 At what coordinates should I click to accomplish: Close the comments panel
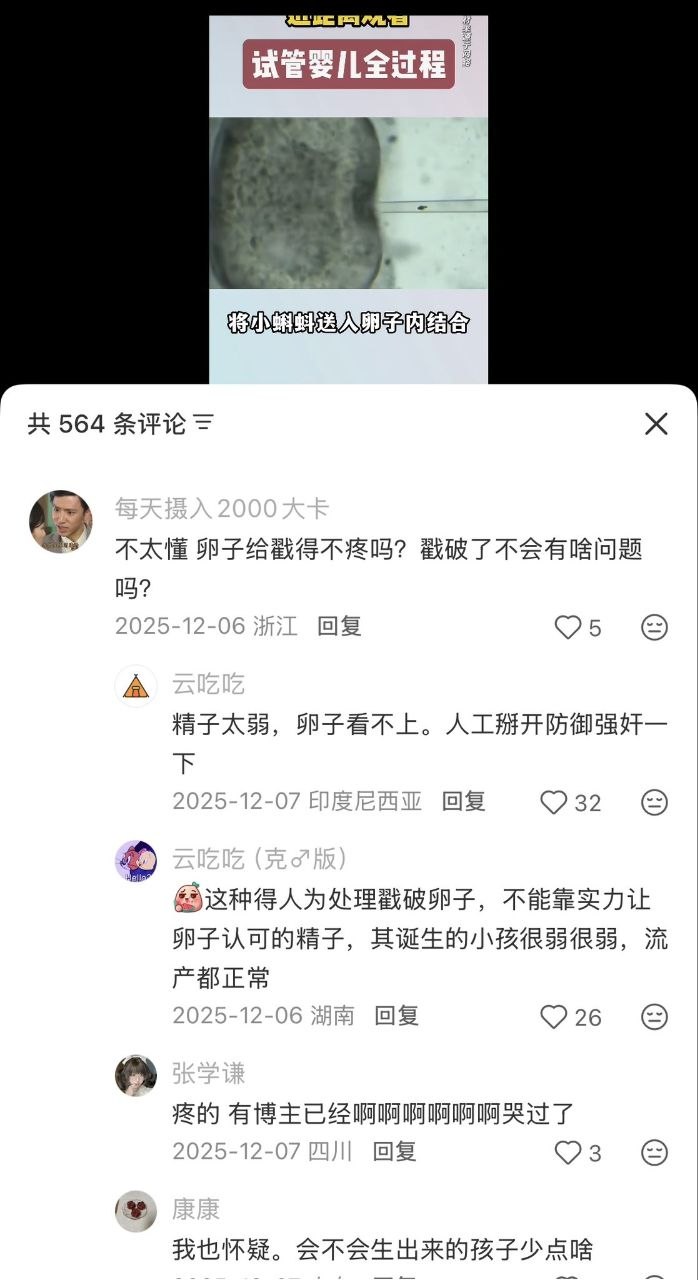tap(655, 424)
